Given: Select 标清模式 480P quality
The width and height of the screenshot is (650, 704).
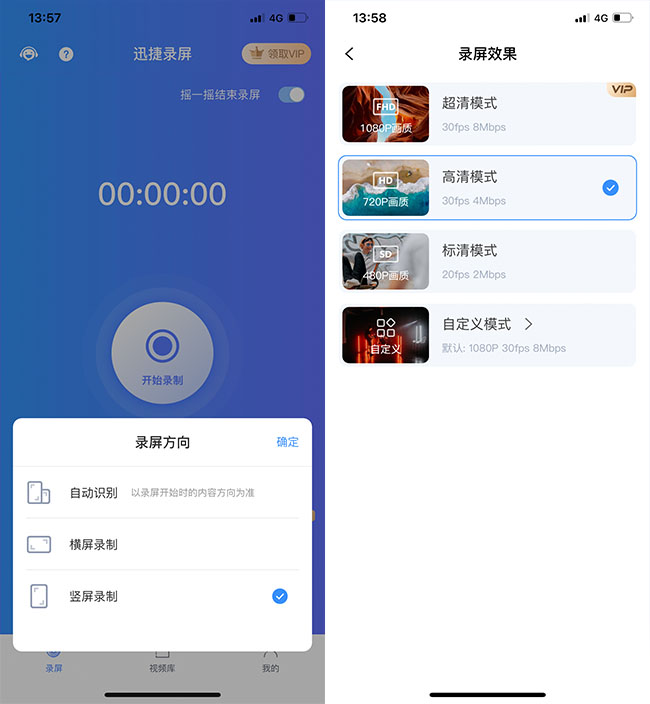Looking at the screenshot, I should tap(487, 261).
